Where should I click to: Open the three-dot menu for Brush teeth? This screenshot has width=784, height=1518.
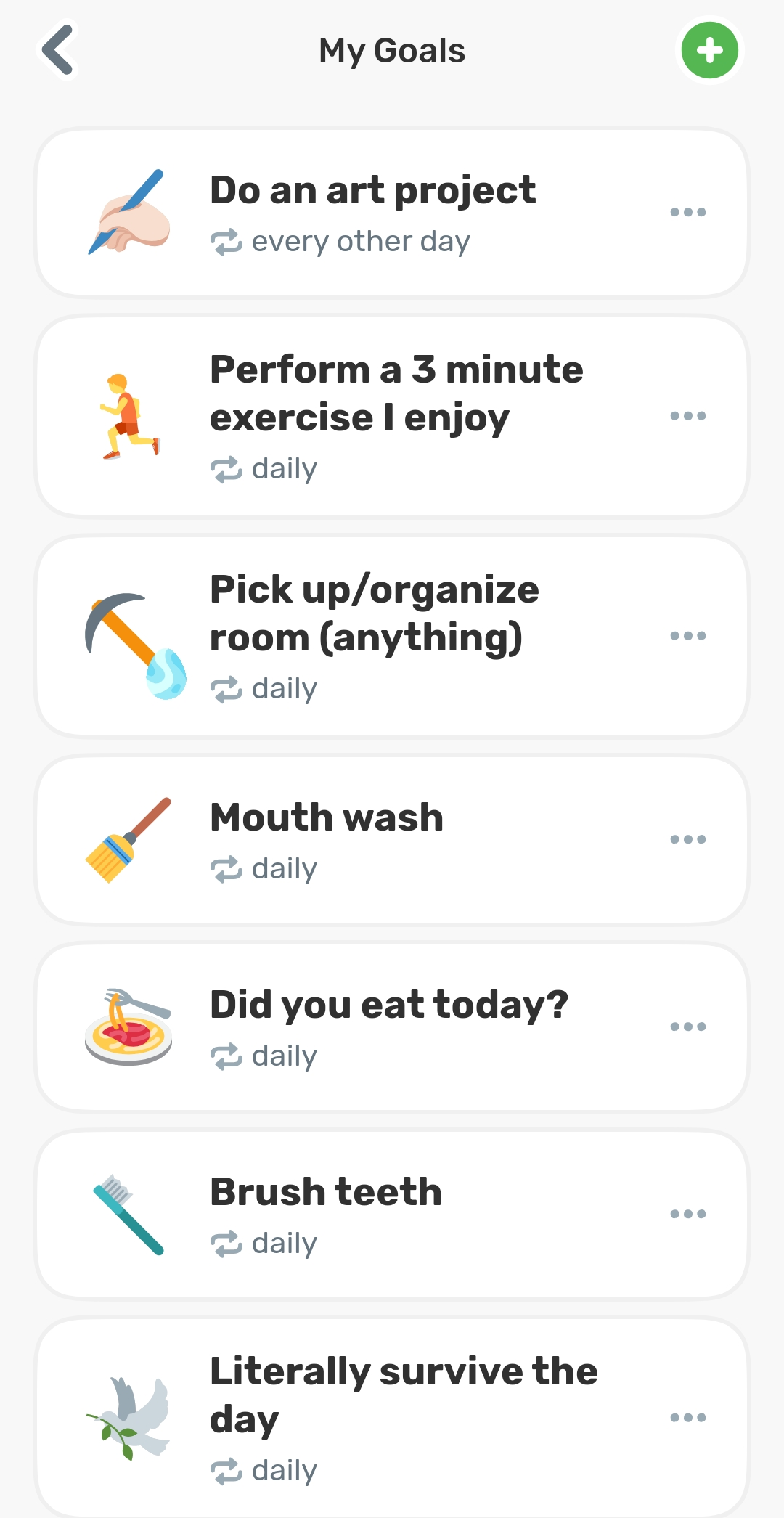[x=688, y=1212]
